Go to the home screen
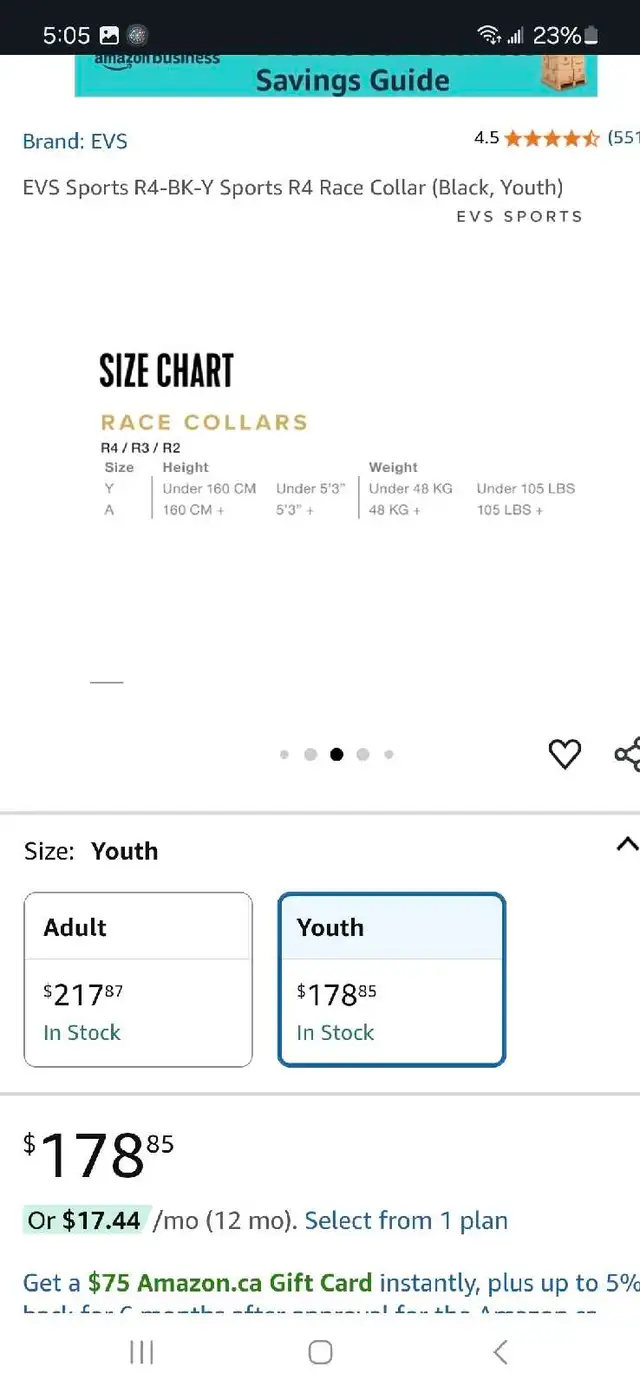Screen dimensions: 640x1388 click(x=320, y=1352)
